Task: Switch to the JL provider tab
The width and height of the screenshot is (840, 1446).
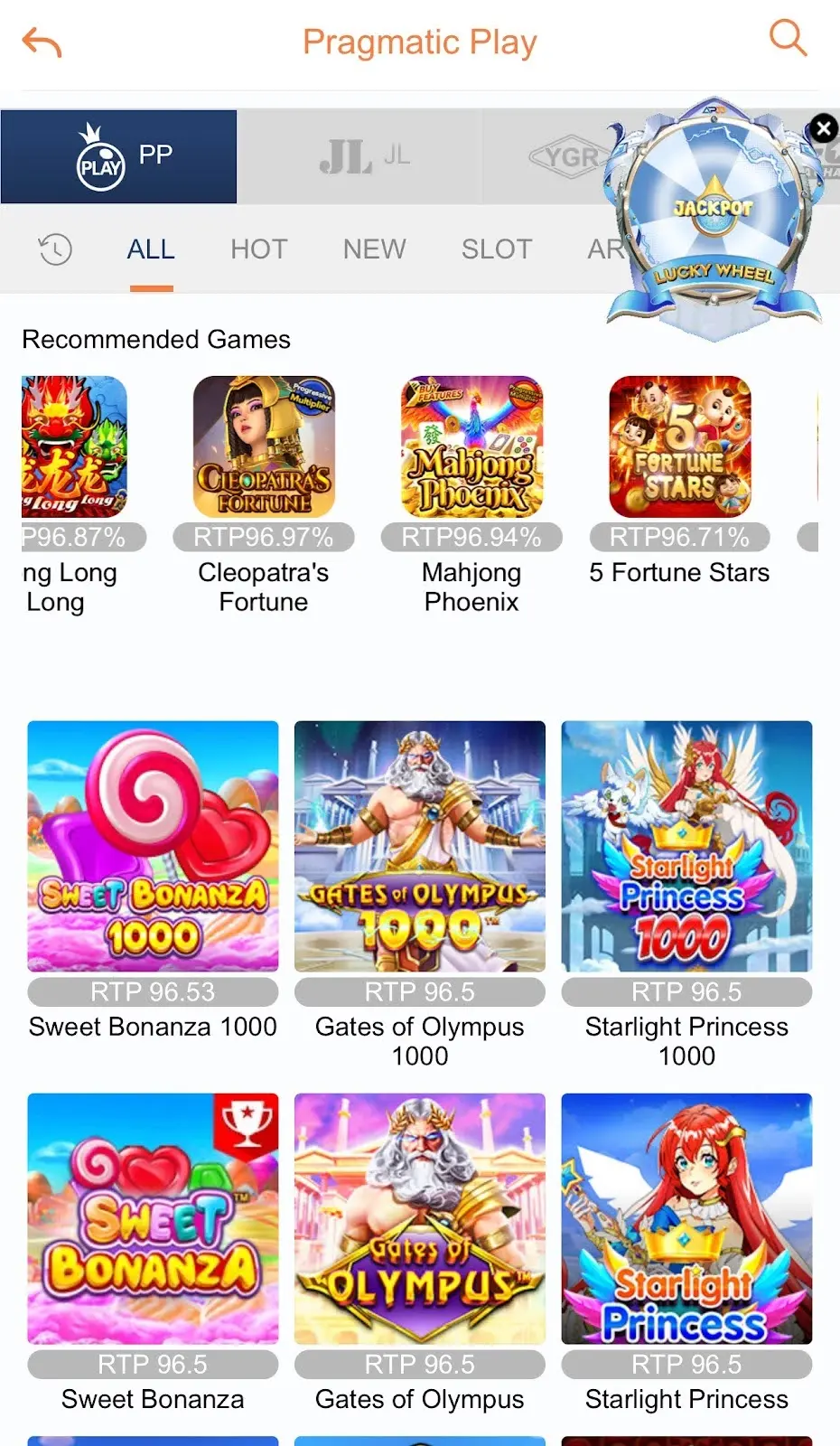Action: (361, 157)
